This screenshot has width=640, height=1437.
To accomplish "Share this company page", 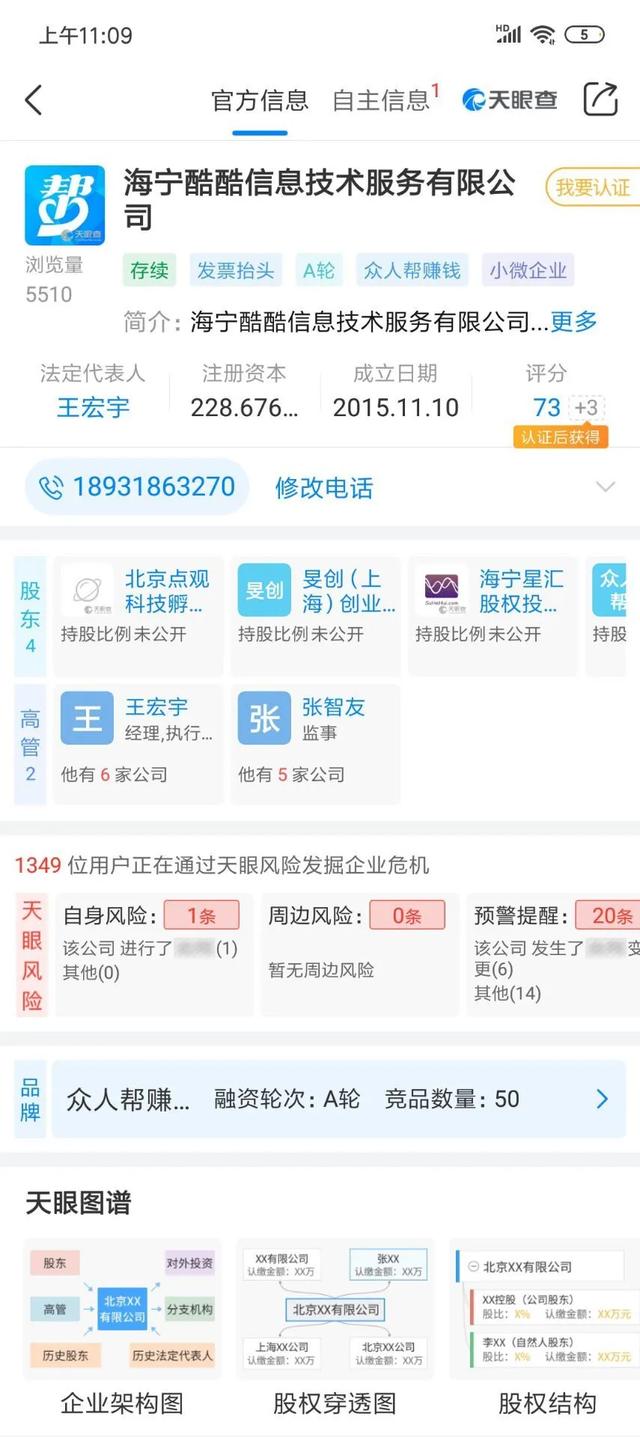I will 600,99.
